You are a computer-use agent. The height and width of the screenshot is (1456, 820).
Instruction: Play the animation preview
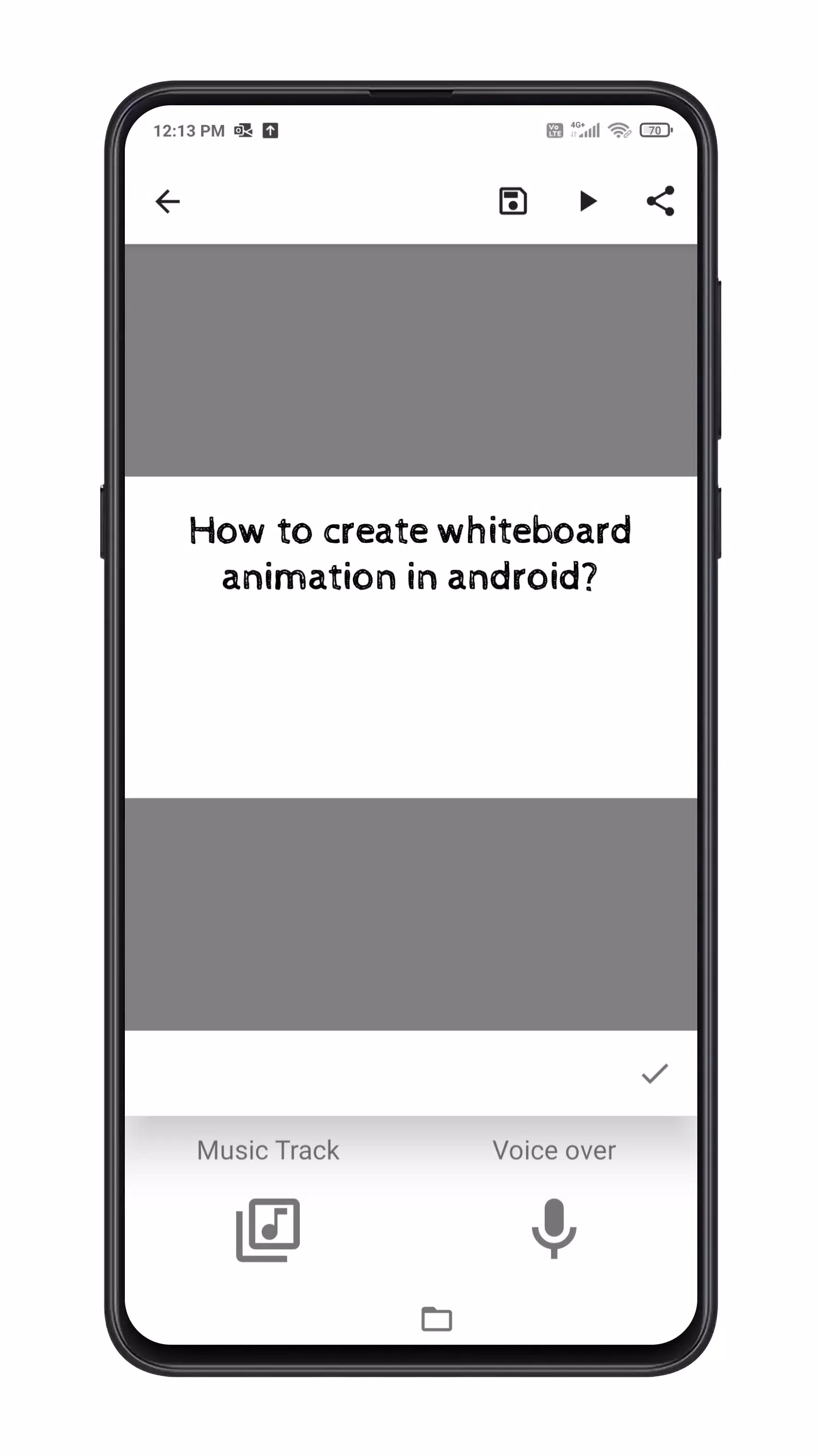coord(588,201)
